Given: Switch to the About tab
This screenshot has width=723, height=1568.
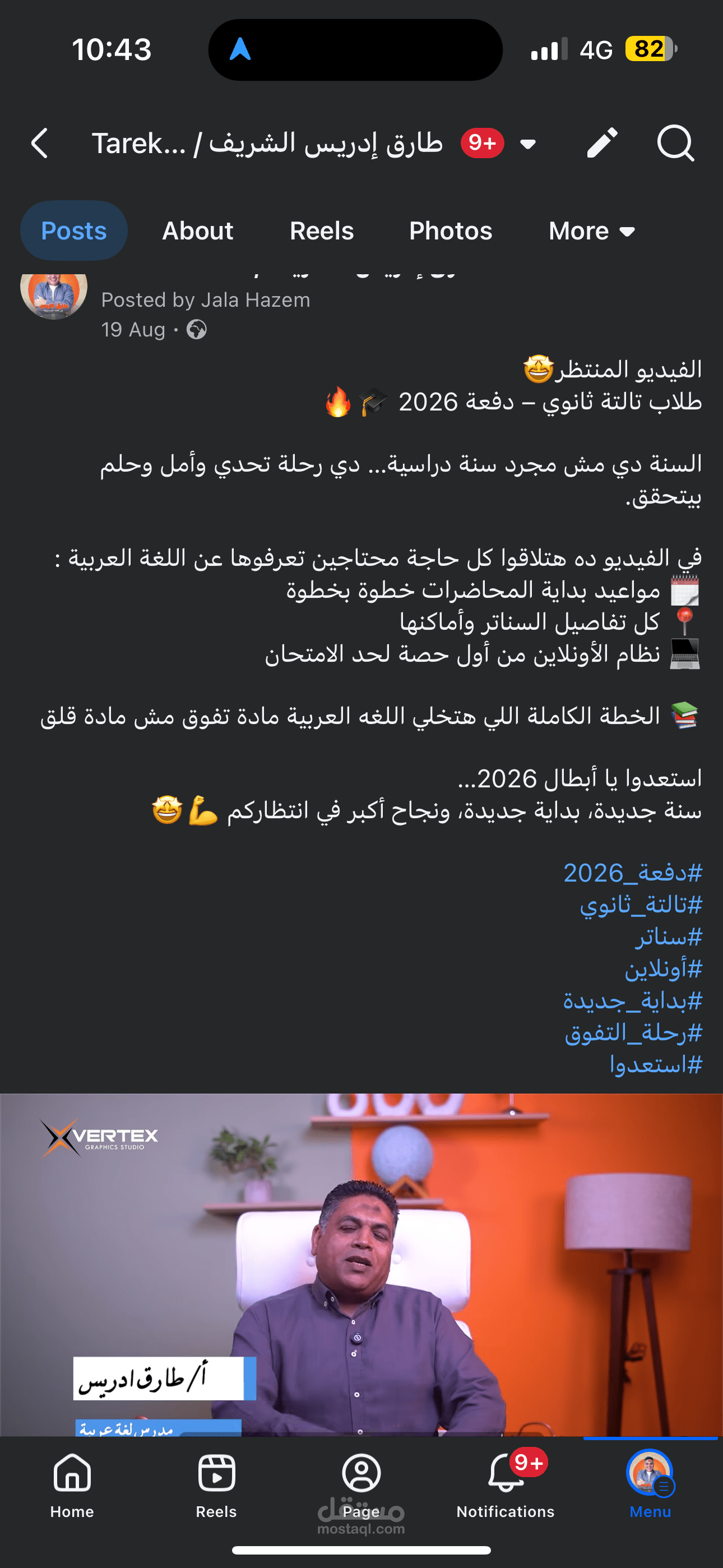Looking at the screenshot, I should 198,230.
